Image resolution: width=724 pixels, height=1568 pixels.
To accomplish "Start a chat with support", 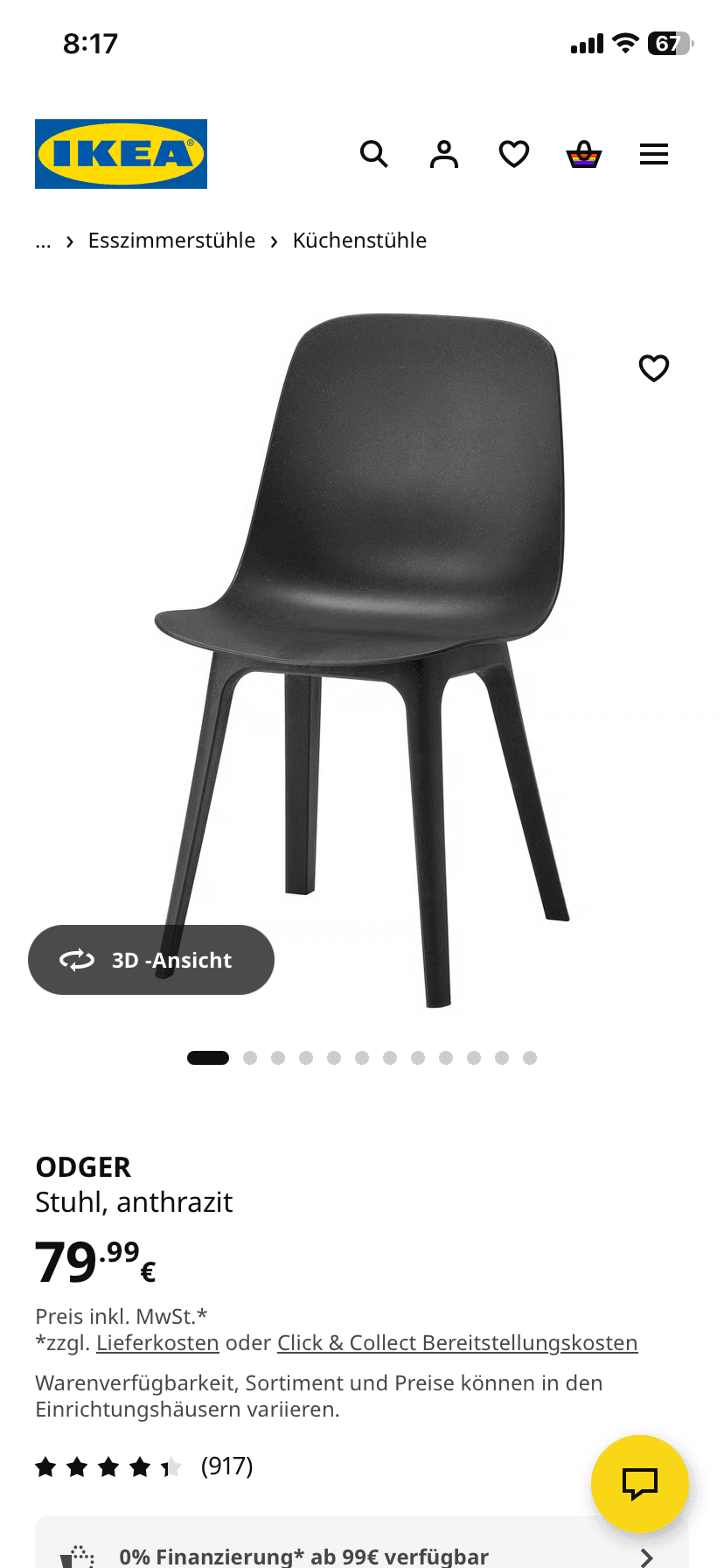I will (x=640, y=1483).
